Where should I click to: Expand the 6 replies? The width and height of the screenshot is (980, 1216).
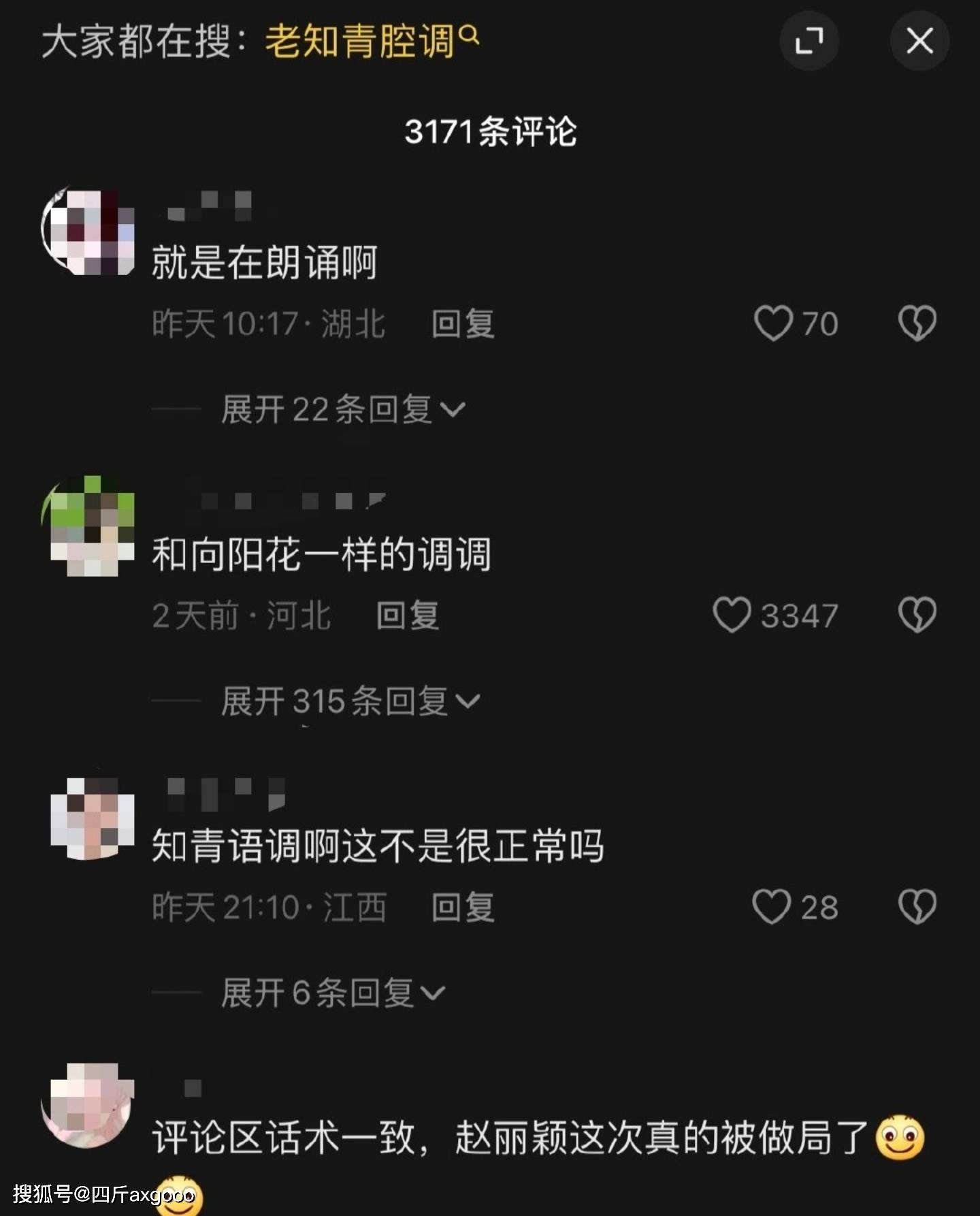(x=333, y=993)
